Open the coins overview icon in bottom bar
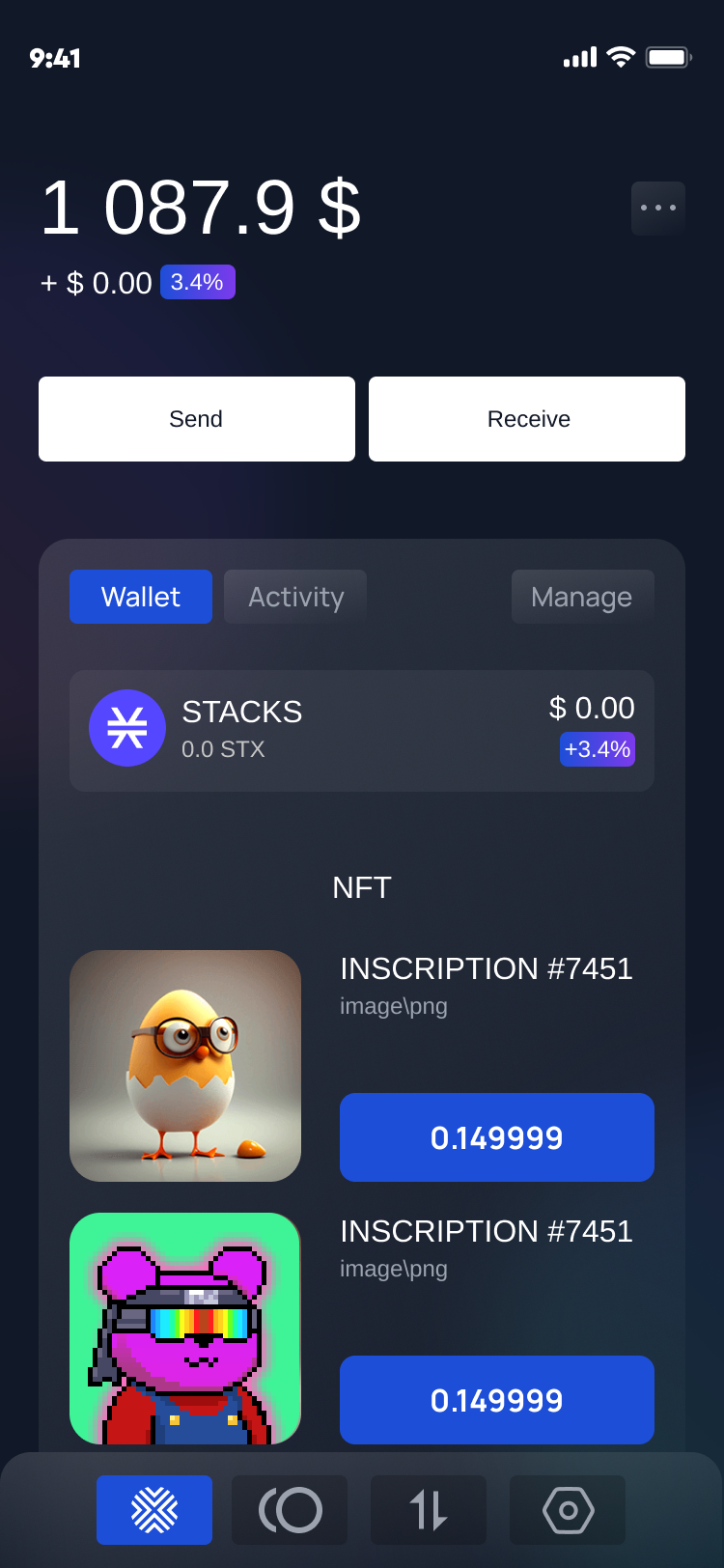724x1568 pixels. [290, 1509]
